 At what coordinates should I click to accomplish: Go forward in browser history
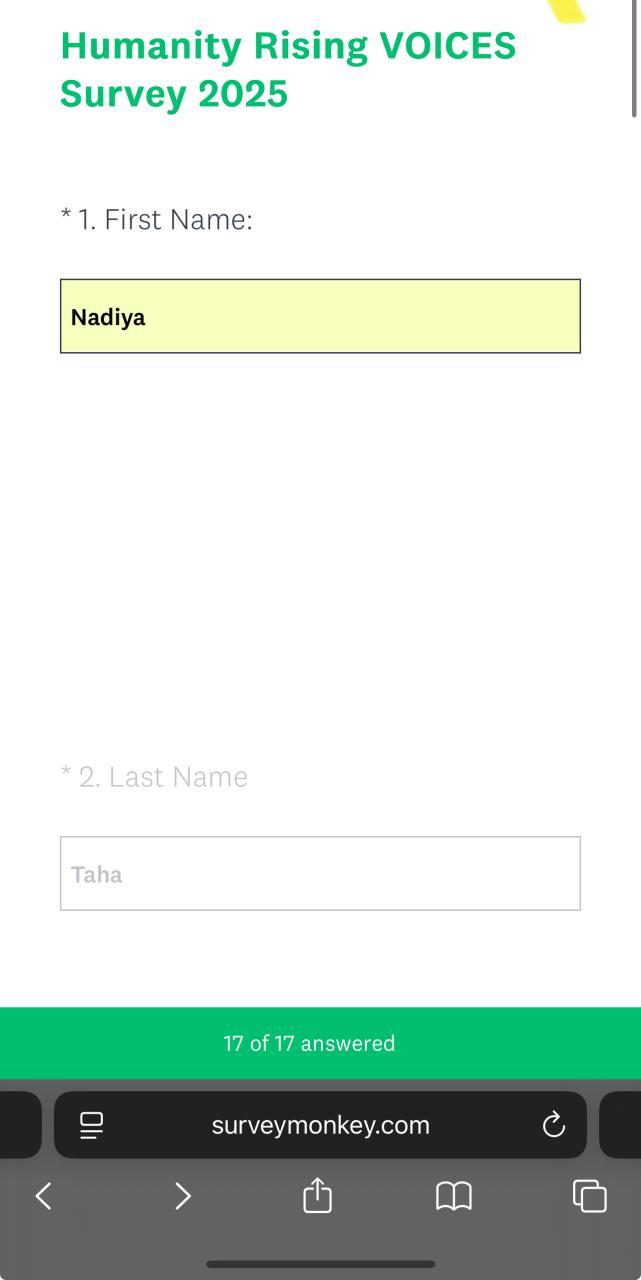pos(182,1195)
